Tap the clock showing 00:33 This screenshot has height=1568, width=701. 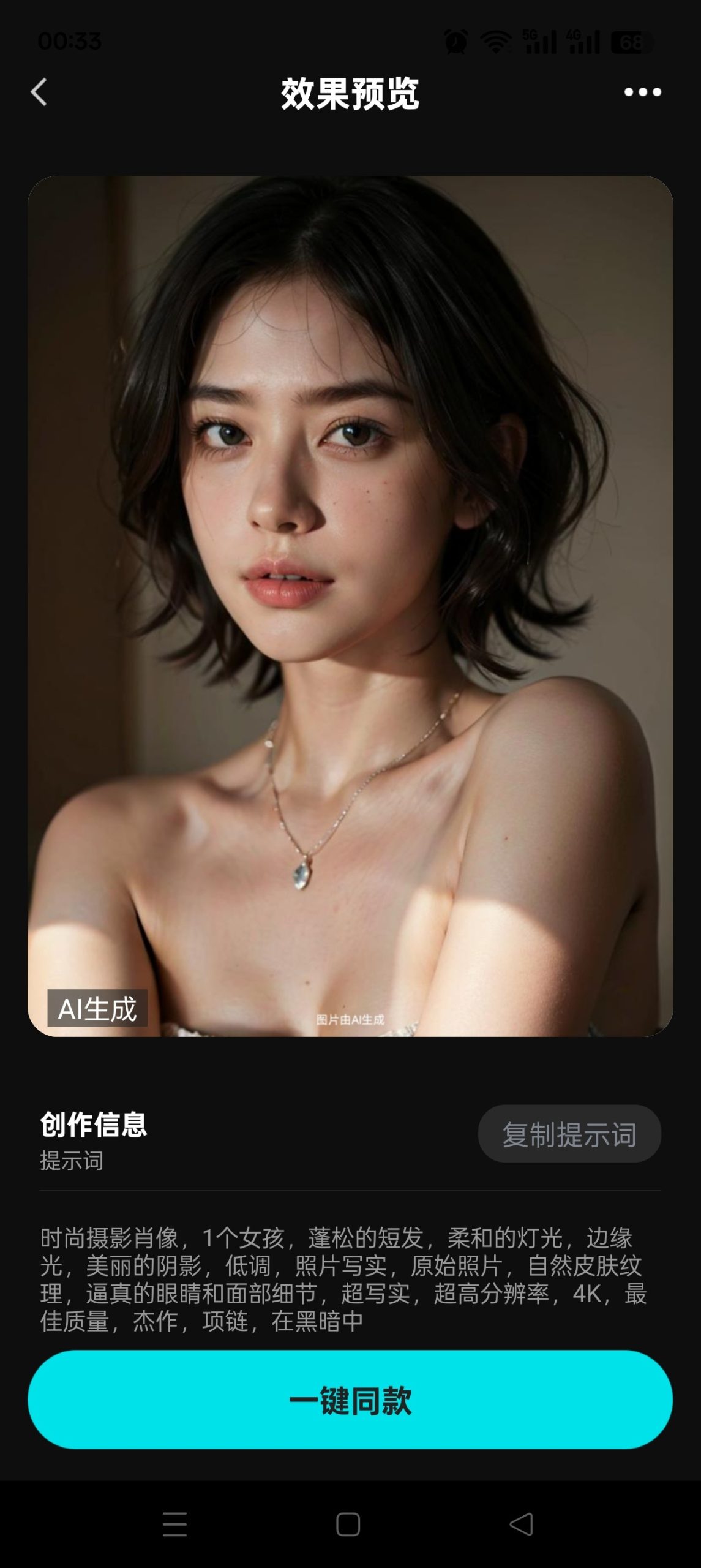pyautogui.click(x=69, y=40)
